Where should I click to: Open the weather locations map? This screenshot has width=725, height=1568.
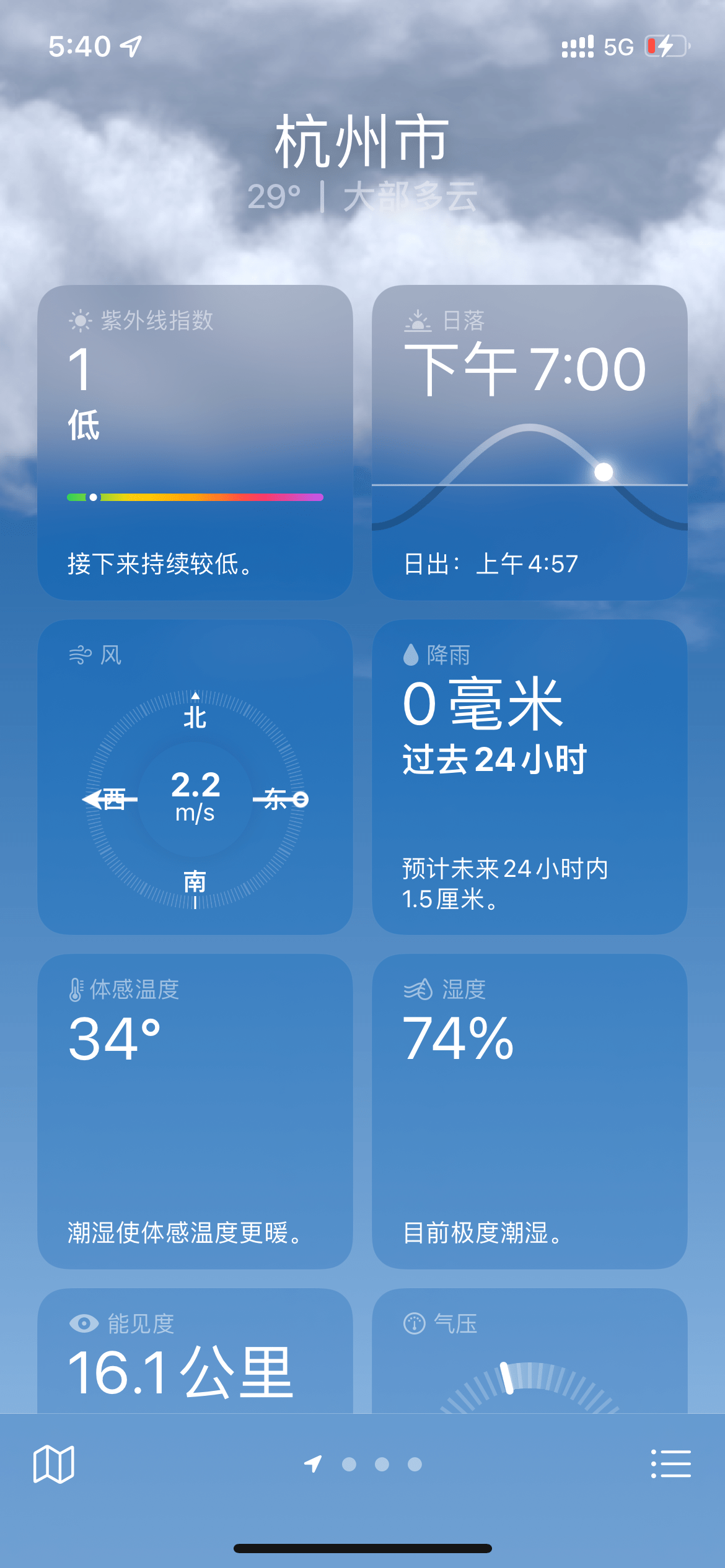coord(55,1463)
